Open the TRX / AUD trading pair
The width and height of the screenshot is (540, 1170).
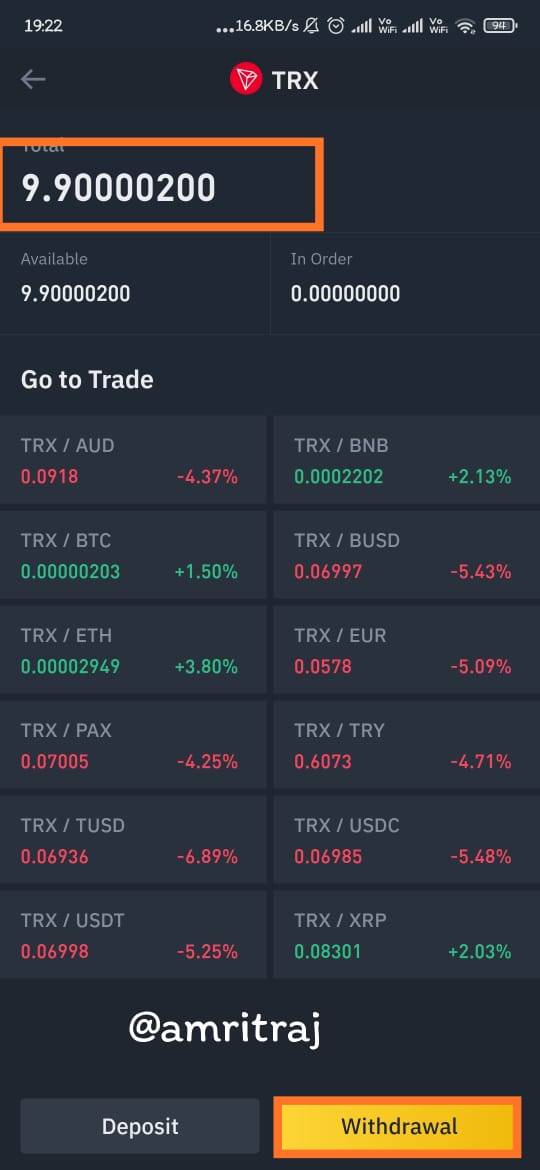click(x=133, y=460)
